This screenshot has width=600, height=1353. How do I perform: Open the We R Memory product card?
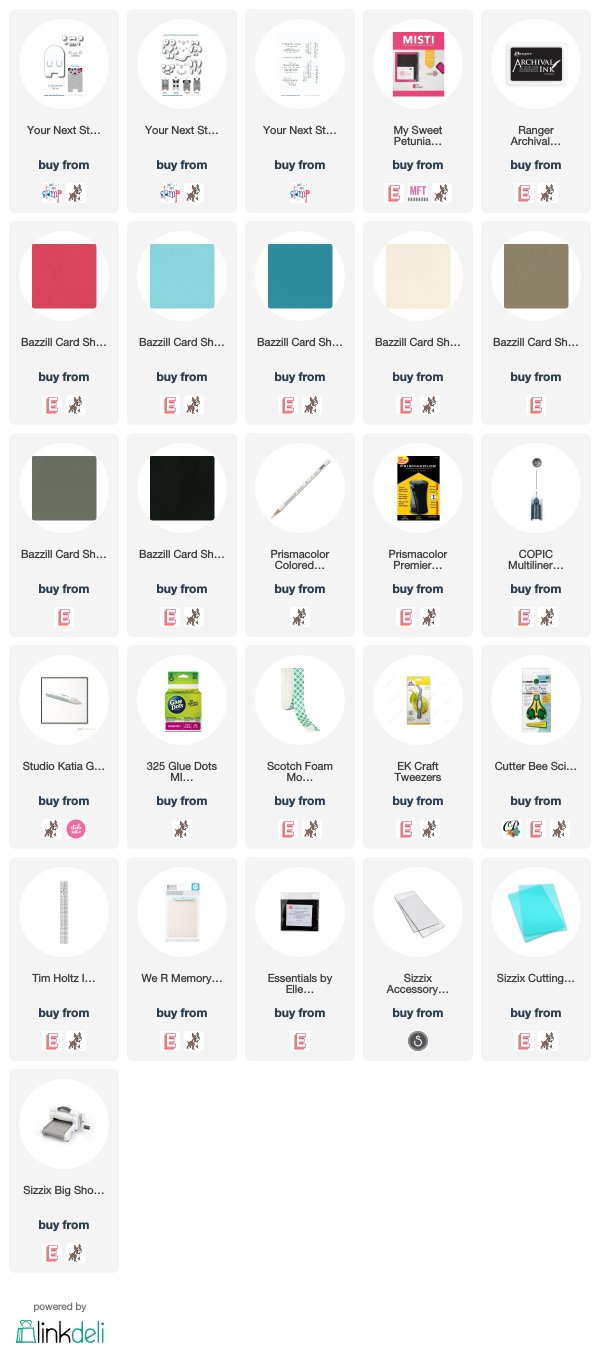[182, 959]
